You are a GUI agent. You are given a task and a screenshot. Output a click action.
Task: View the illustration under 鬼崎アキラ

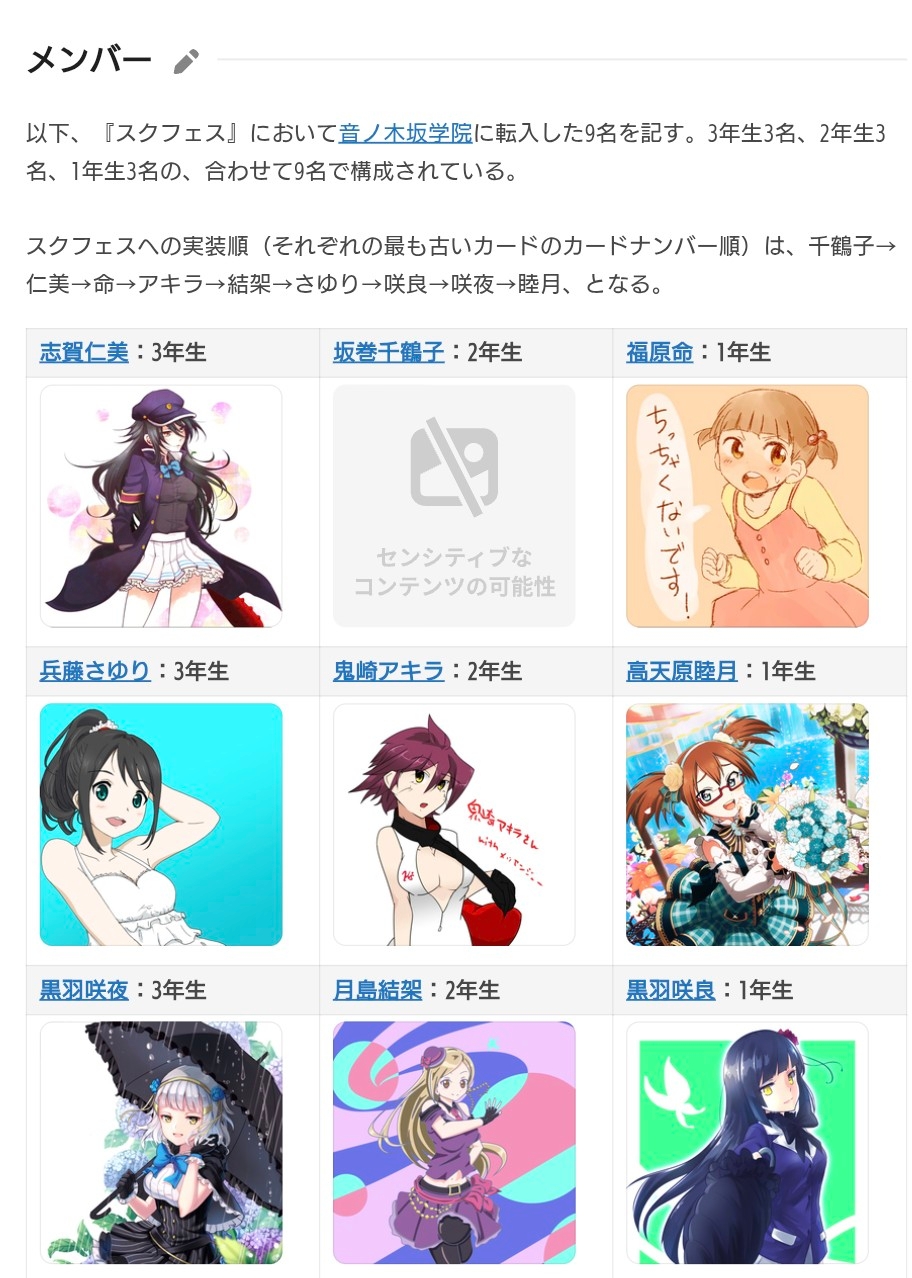tap(454, 825)
